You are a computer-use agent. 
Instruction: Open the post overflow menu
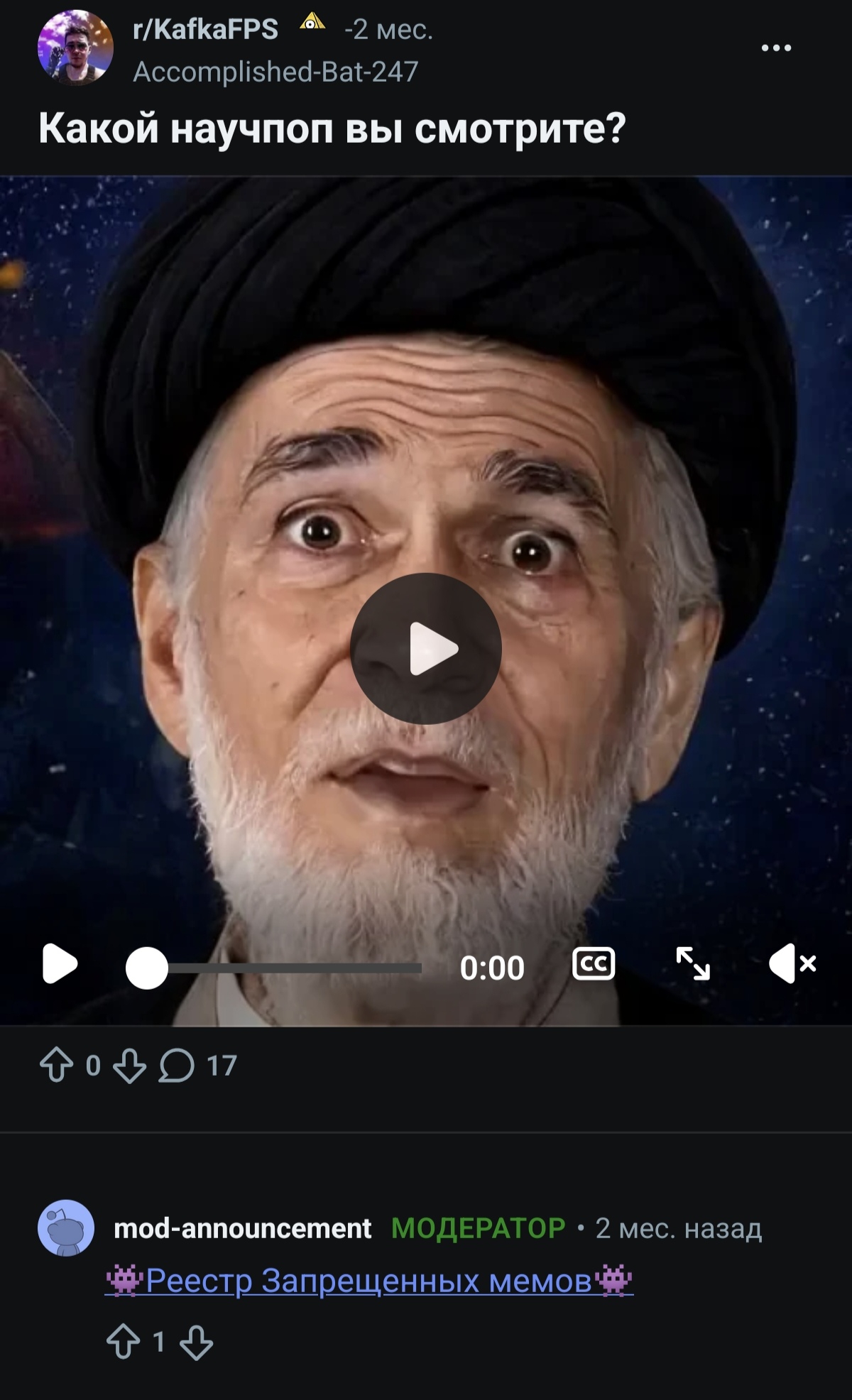[776, 48]
